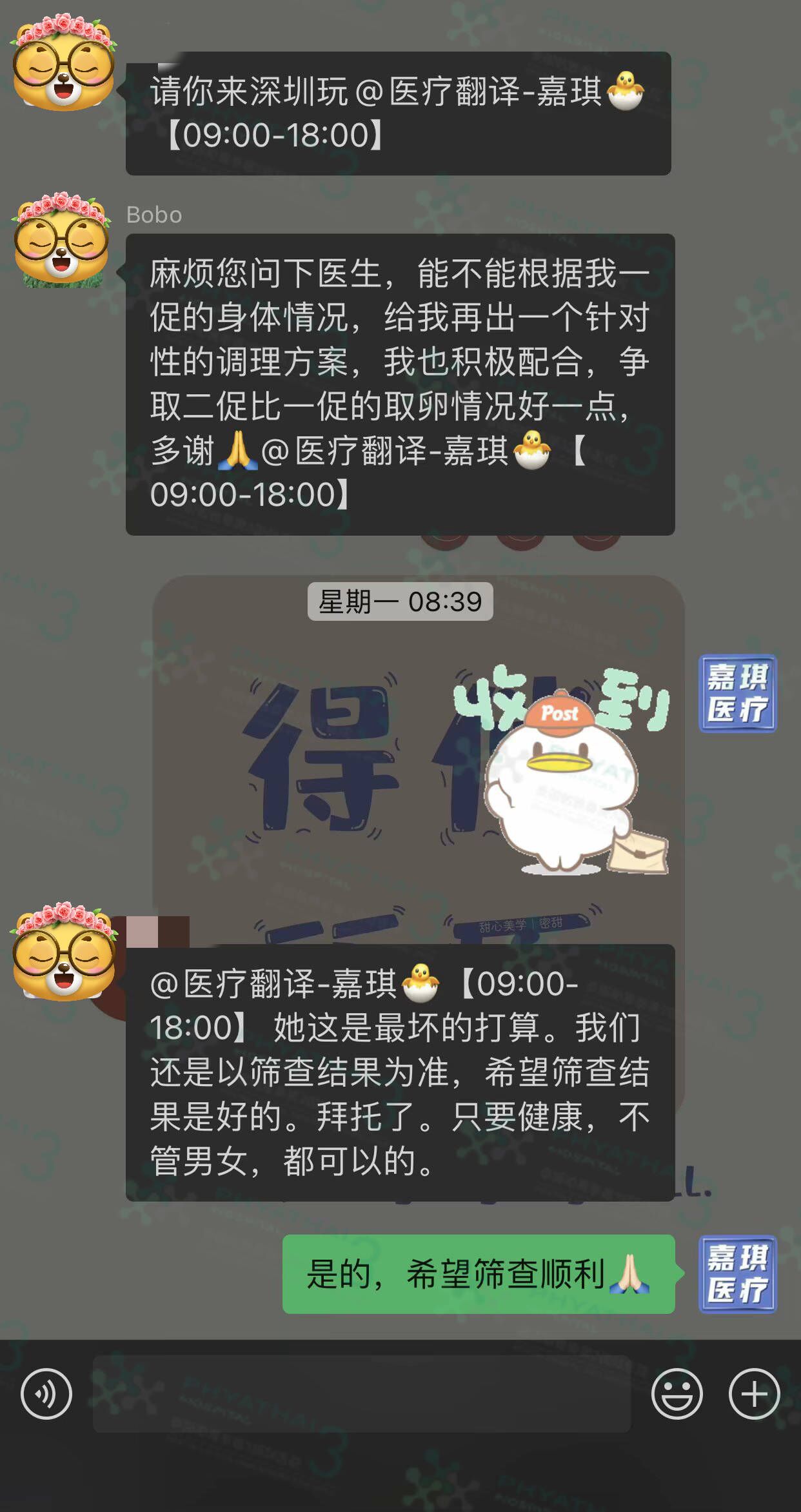Open 嘉琪医疗 avatar beside the 是的，希望筛查顺利 message
801x1512 pixels.
point(738,1274)
